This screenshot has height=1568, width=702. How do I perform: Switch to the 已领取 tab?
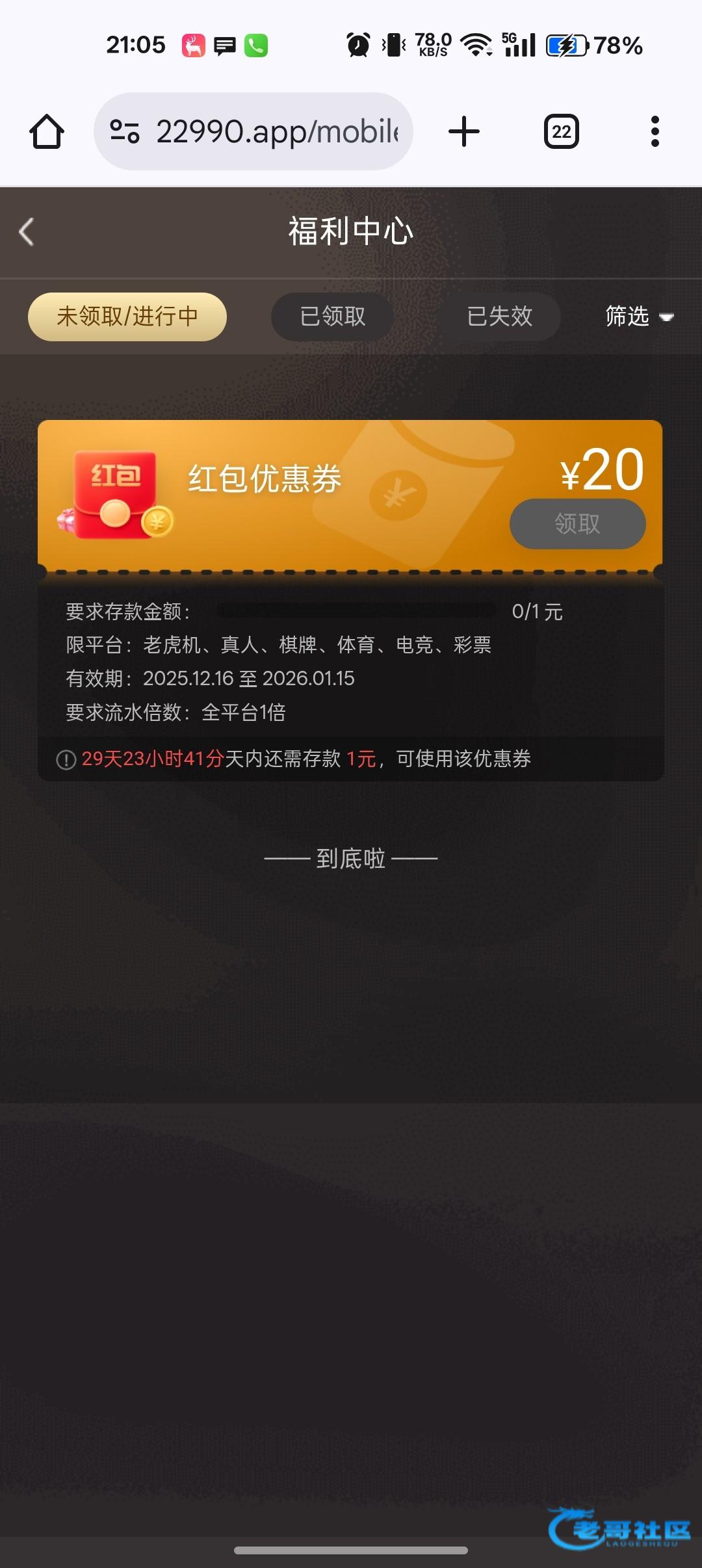[x=332, y=317]
